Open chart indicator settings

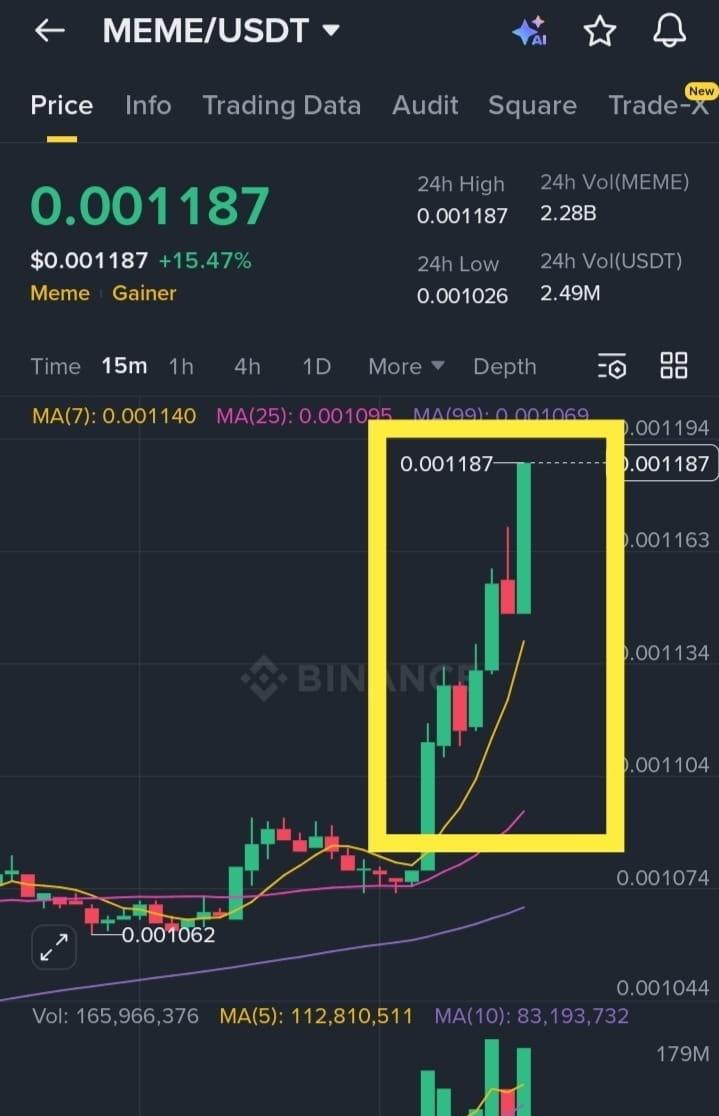point(612,366)
